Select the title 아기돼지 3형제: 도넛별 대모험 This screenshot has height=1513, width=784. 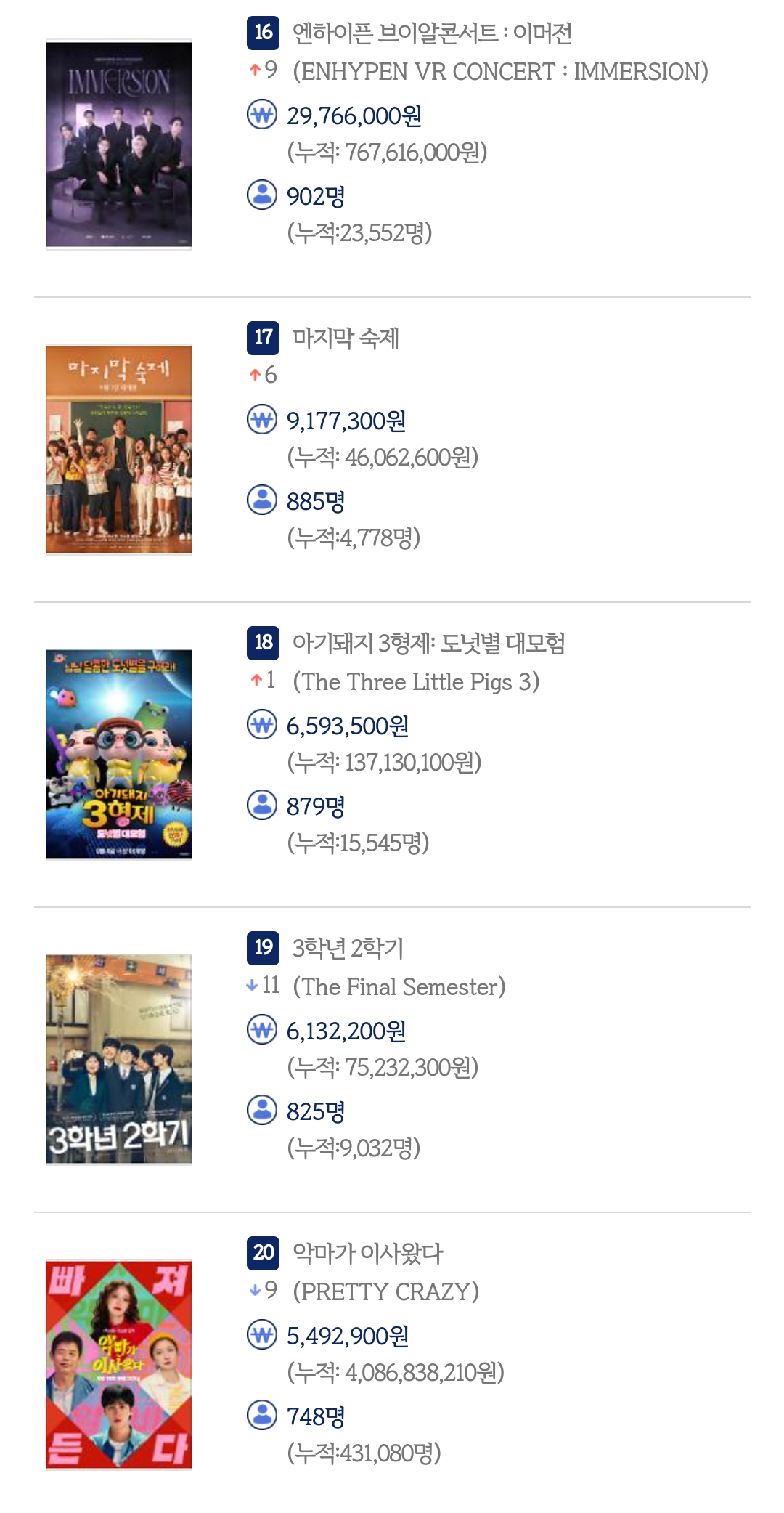pos(428,643)
